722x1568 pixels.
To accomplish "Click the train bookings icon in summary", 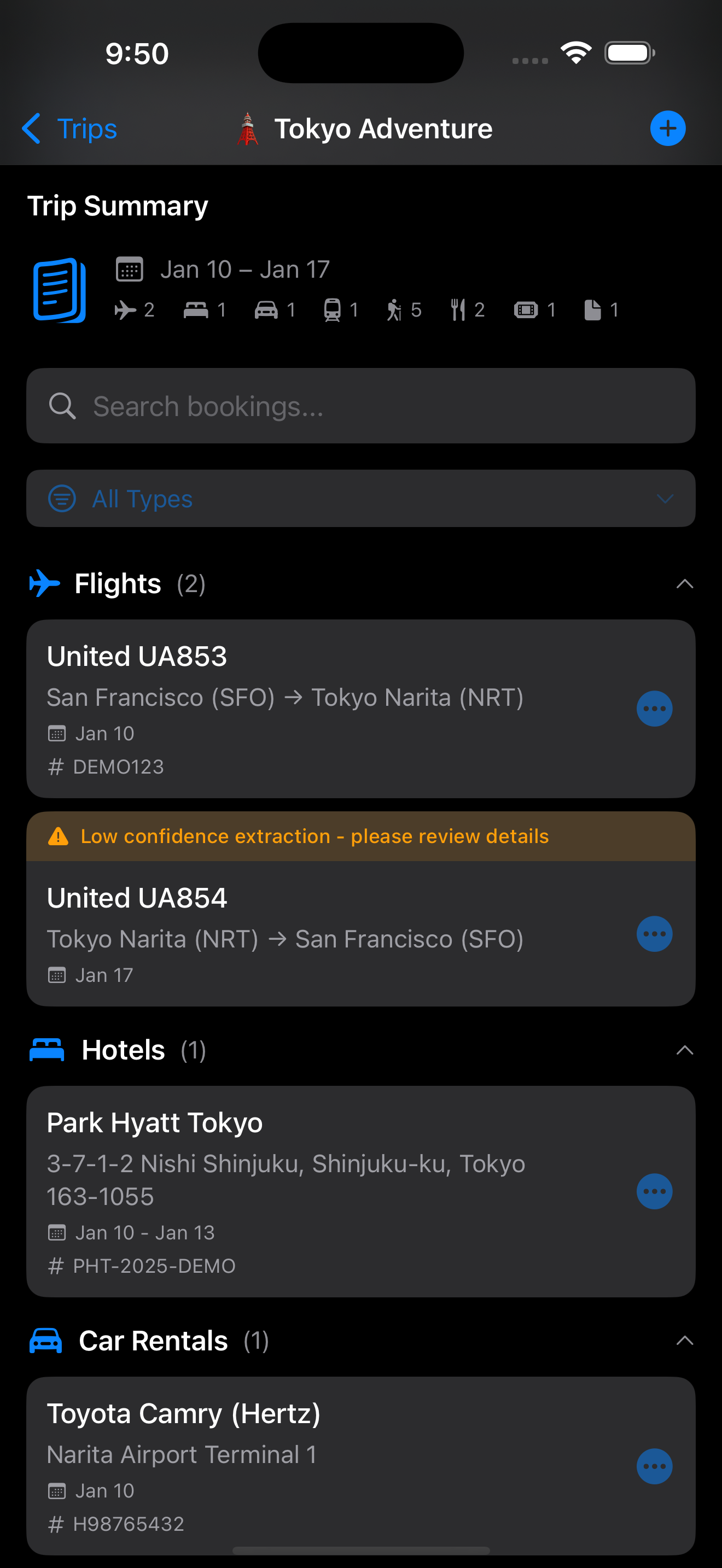I will pyautogui.click(x=333, y=310).
